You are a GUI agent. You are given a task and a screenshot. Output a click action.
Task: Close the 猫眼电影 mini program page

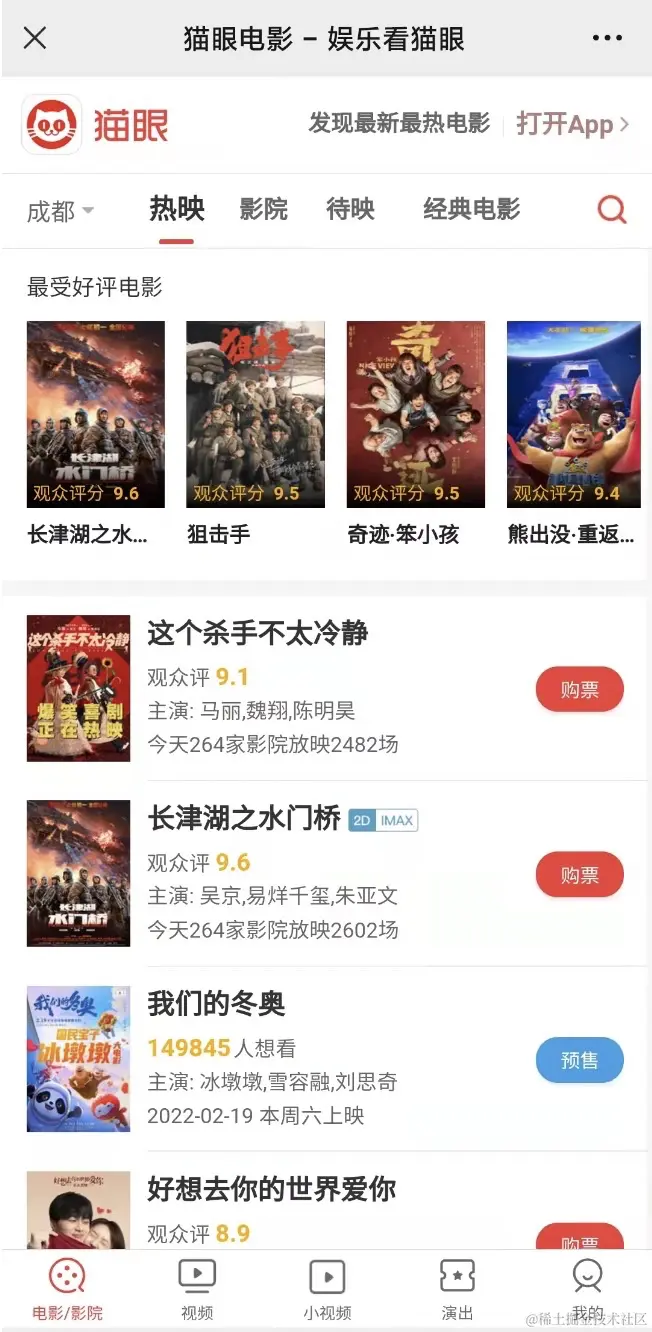[35, 38]
